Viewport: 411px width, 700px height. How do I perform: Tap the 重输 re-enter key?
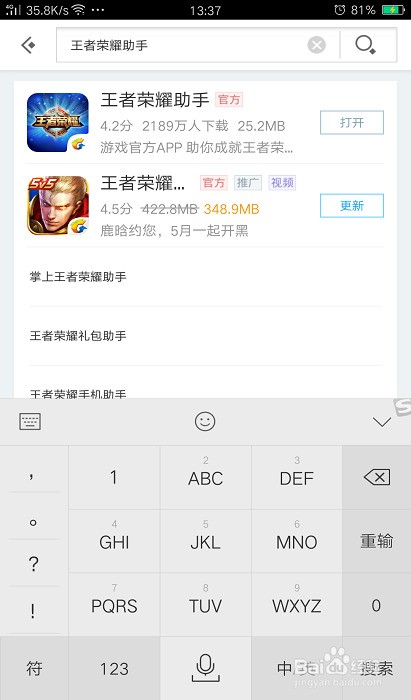(x=377, y=541)
